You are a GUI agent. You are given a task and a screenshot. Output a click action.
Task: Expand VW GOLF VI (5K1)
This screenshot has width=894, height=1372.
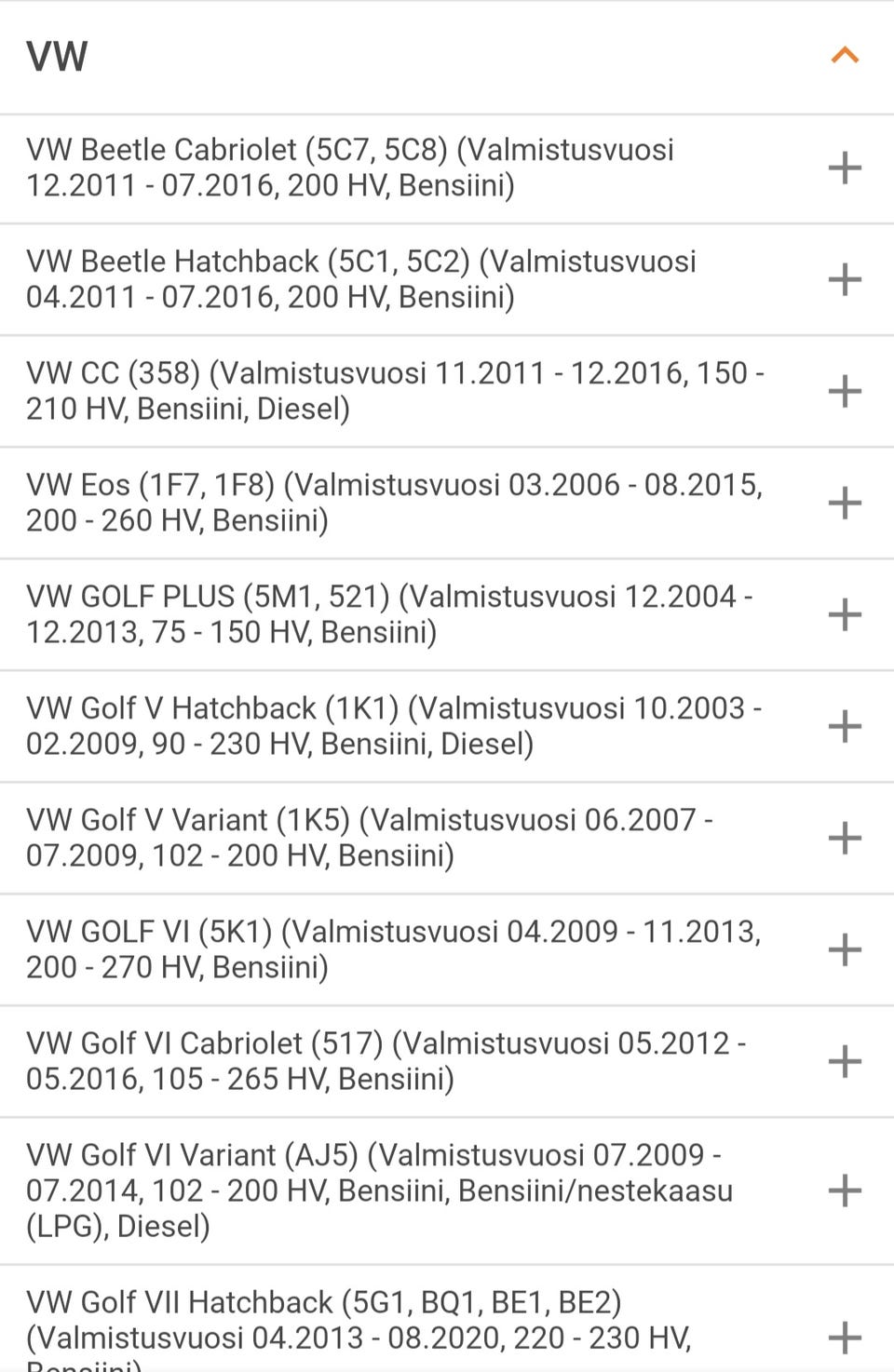pos(844,949)
